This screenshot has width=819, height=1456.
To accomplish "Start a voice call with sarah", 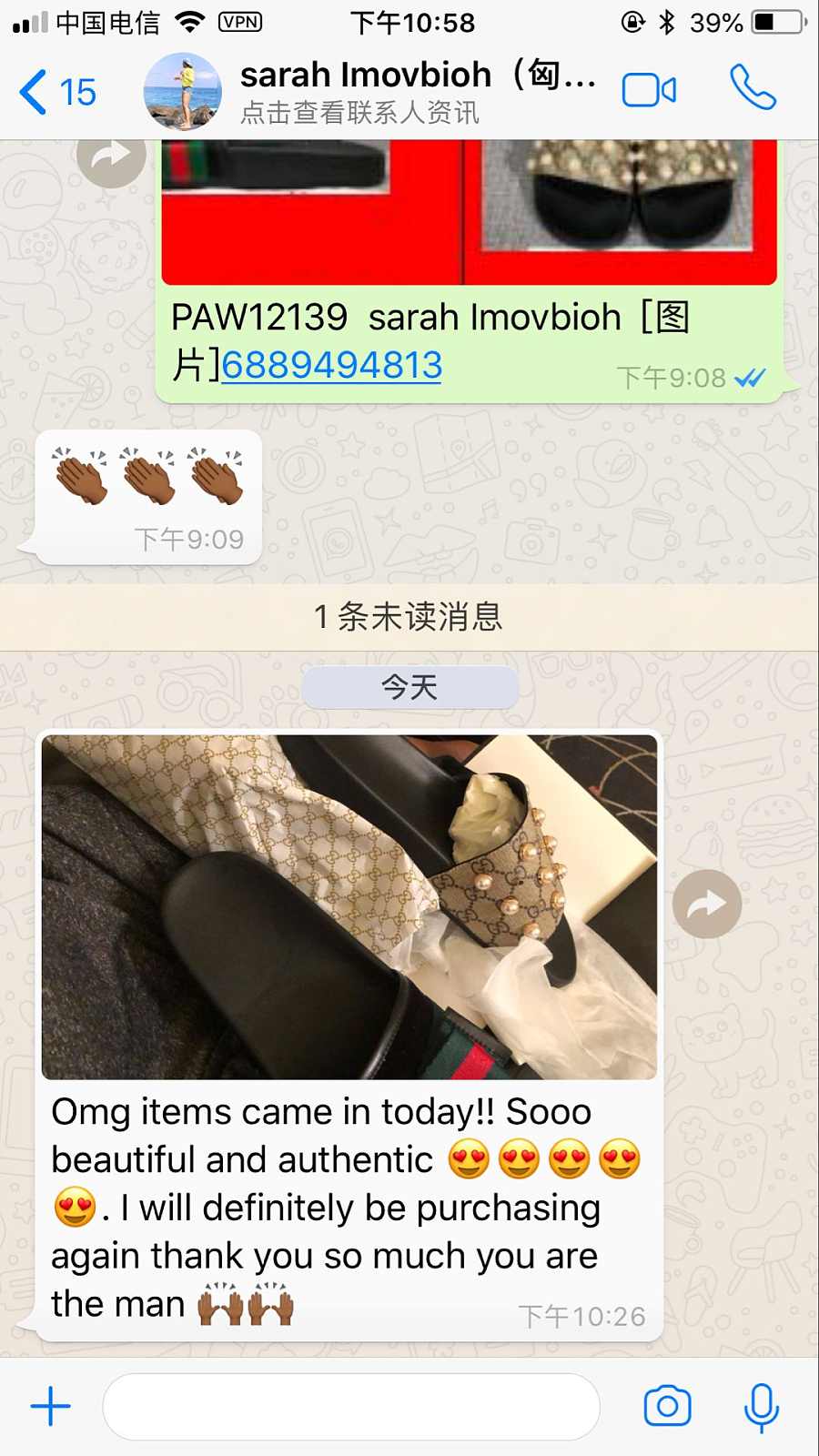I will pyautogui.click(x=753, y=88).
